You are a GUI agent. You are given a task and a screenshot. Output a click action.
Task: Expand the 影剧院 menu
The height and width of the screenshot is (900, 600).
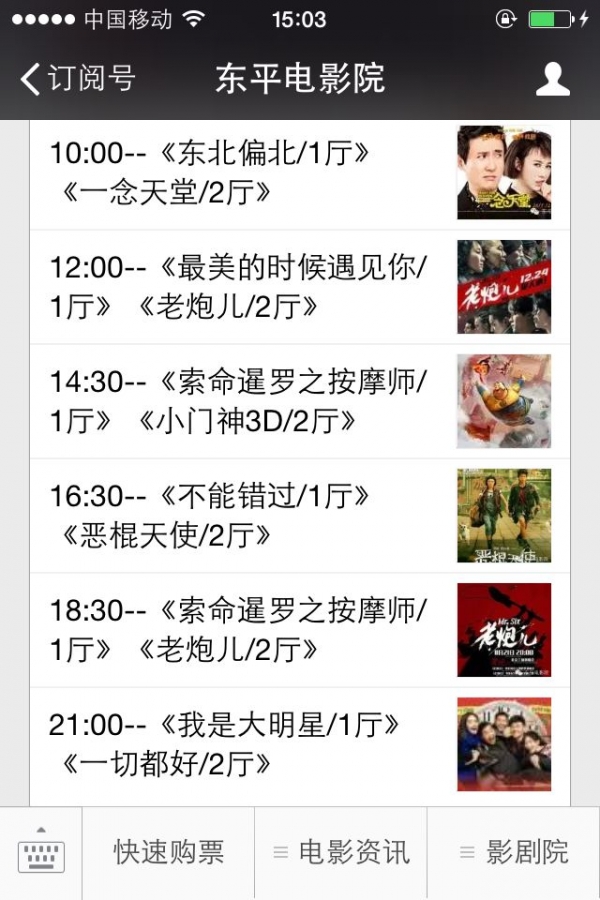[x=514, y=853]
